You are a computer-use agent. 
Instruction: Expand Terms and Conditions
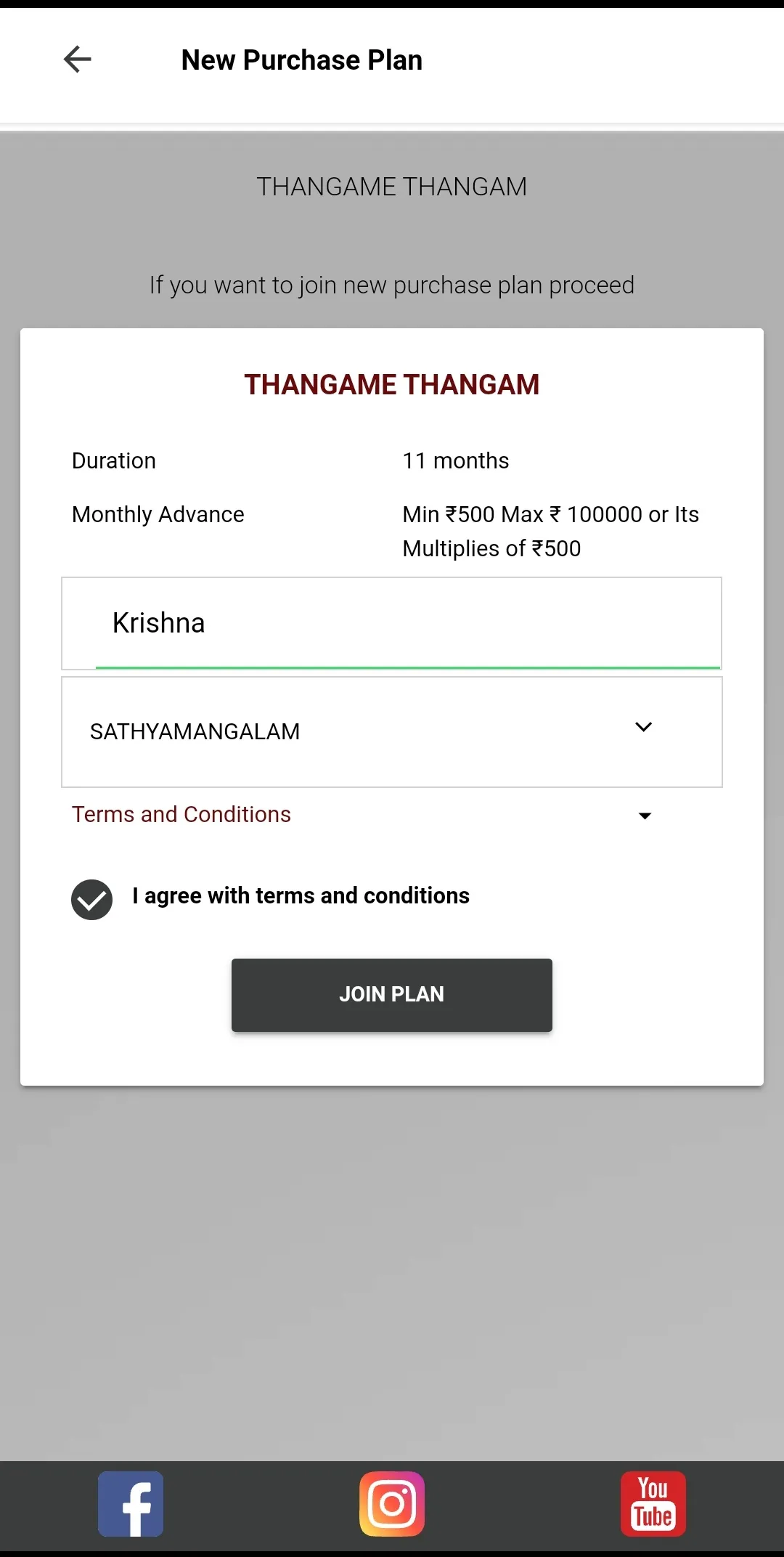[362, 815]
